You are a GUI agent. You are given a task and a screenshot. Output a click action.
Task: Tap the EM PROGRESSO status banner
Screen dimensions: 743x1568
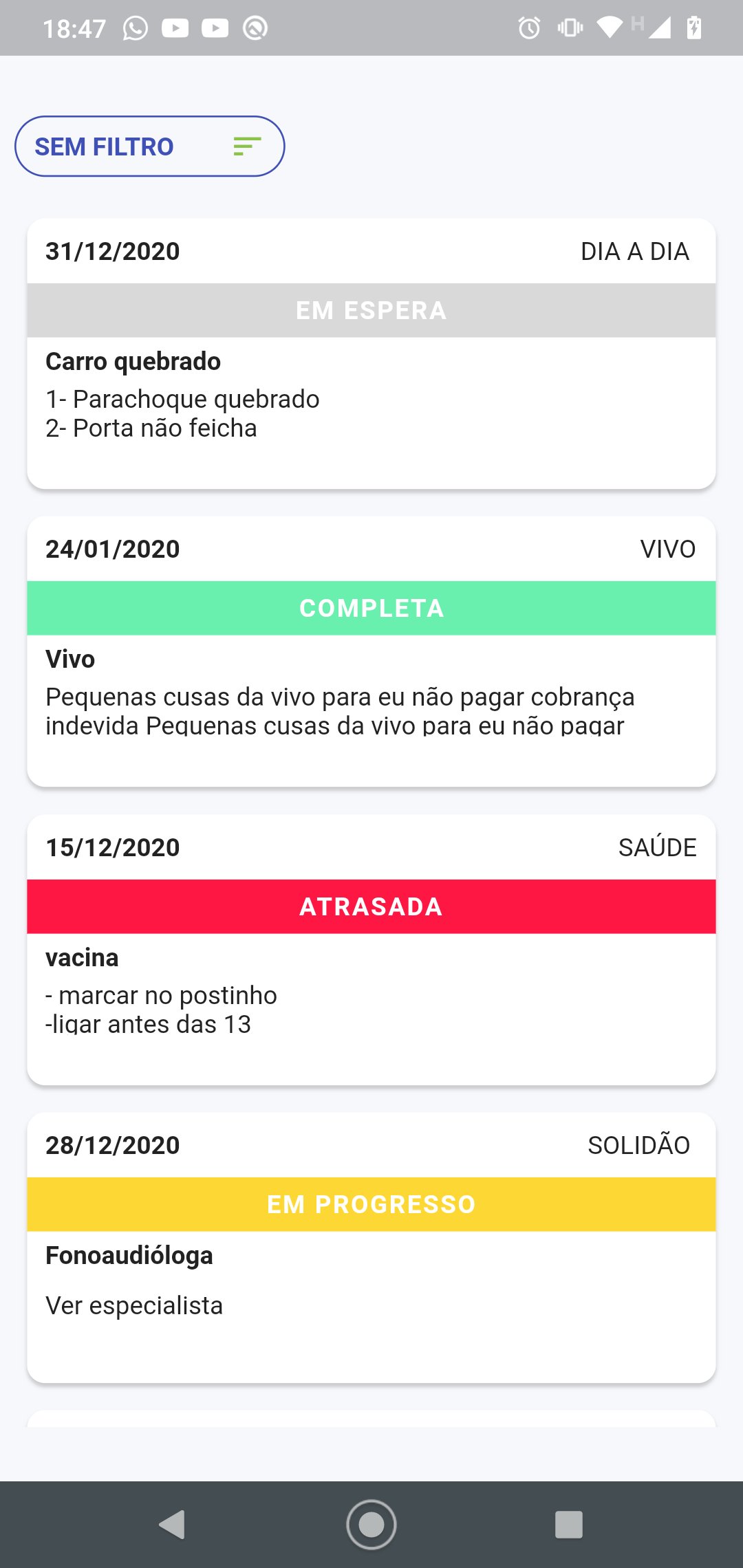pyautogui.click(x=371, y=1204)
